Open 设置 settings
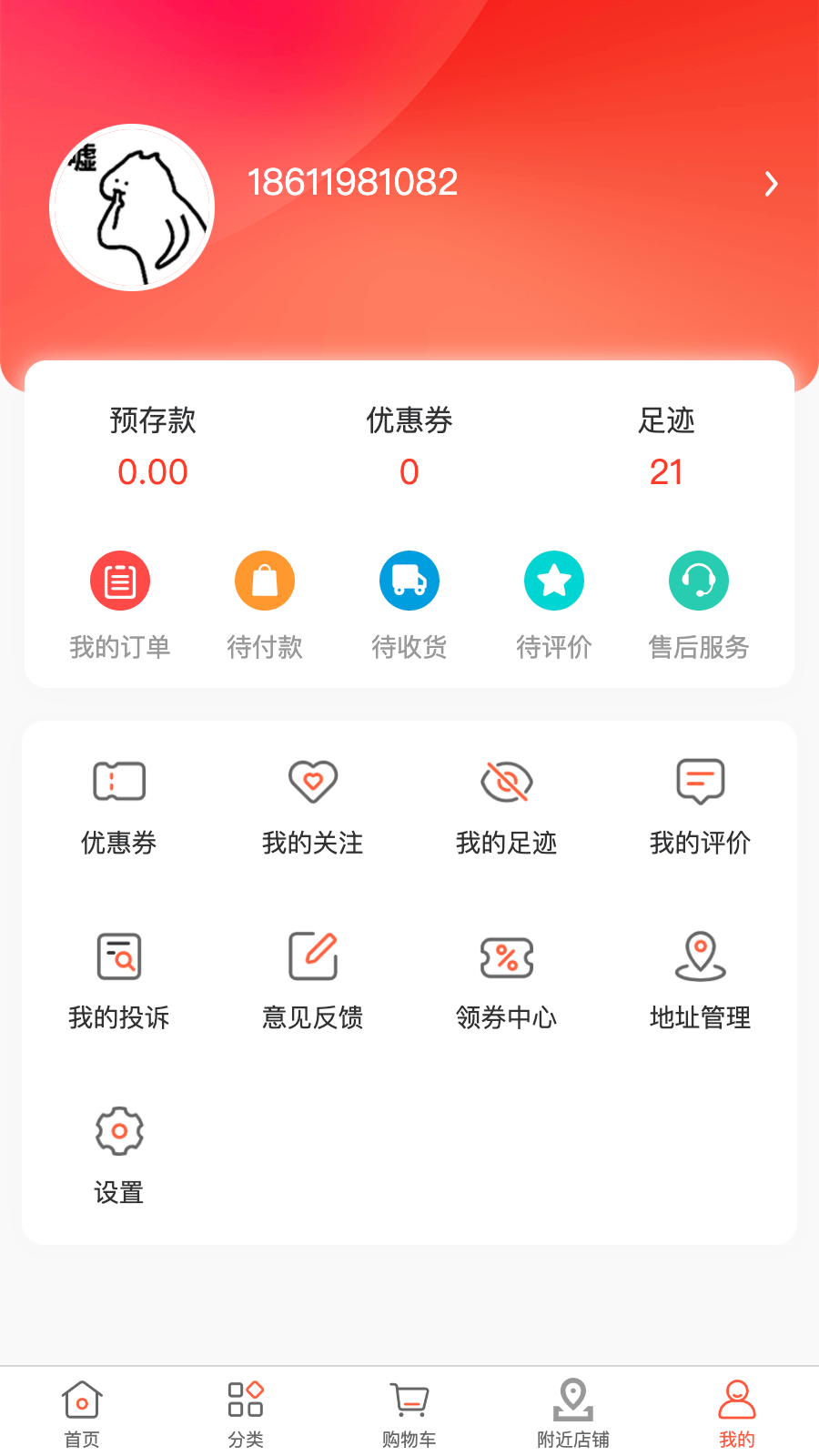Image resolution: width=819 pixels, height=1456 pixels. pyautogui.click(x=119, y=1156)
